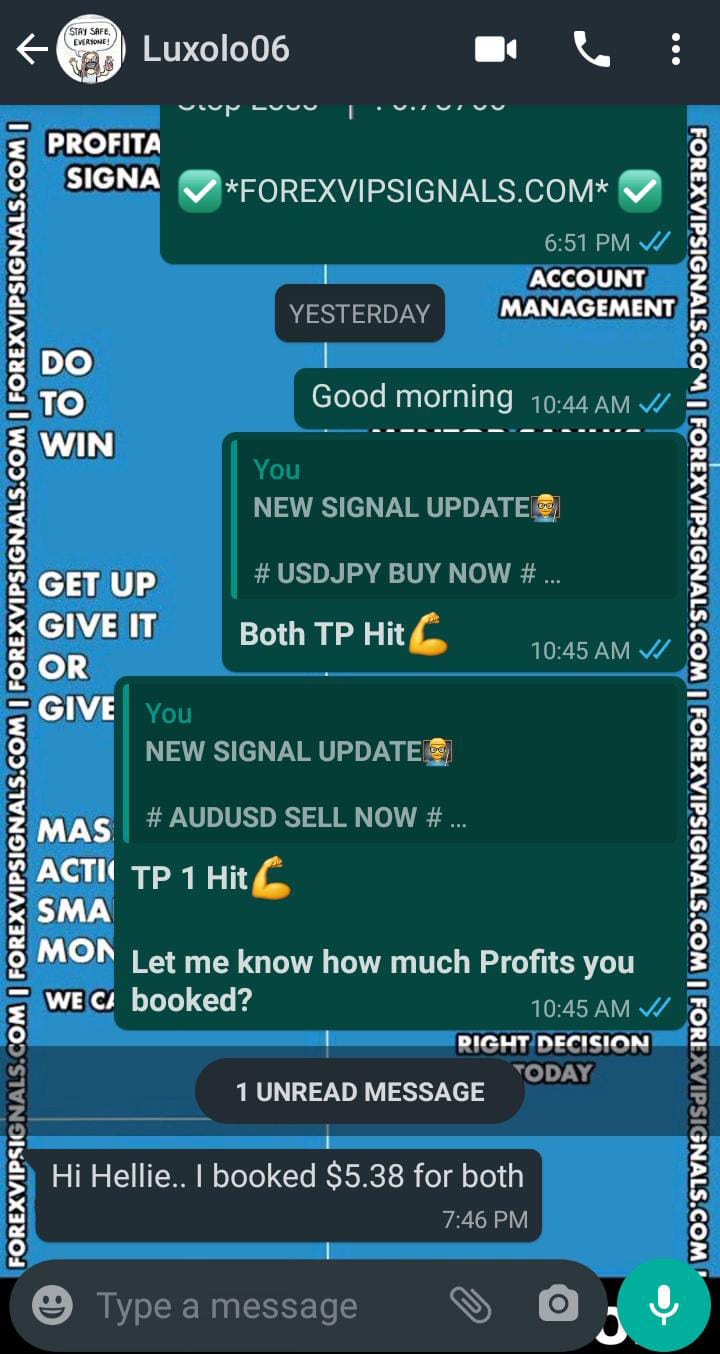
Task: Open Luxolo06's profile picture
Action: pos(91,50)
